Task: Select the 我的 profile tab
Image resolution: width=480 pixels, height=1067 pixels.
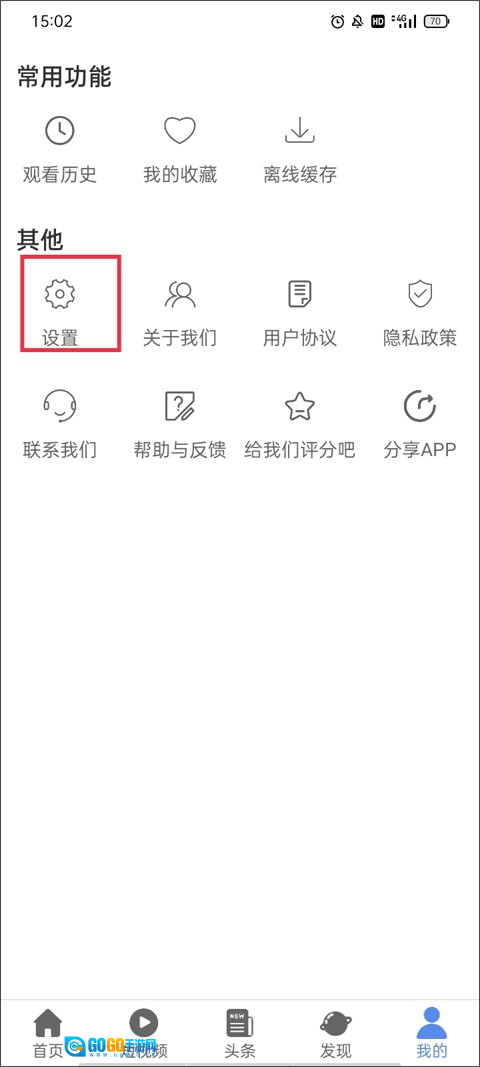Action: pos(432,1033)
